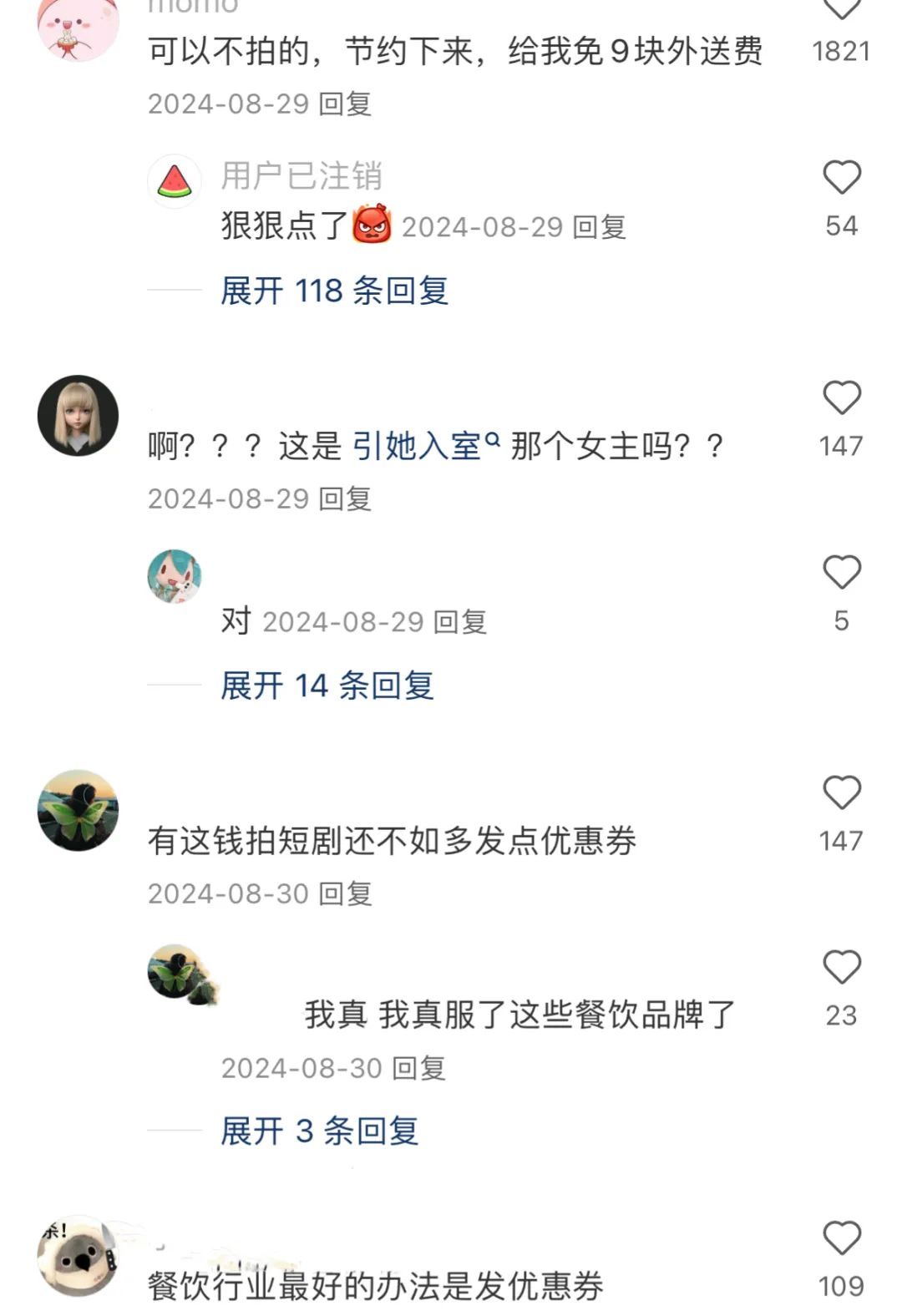Reply to the 免9块外送费 comment
The width and height of the screenshot is (902, 1316).
coord(345,104)
